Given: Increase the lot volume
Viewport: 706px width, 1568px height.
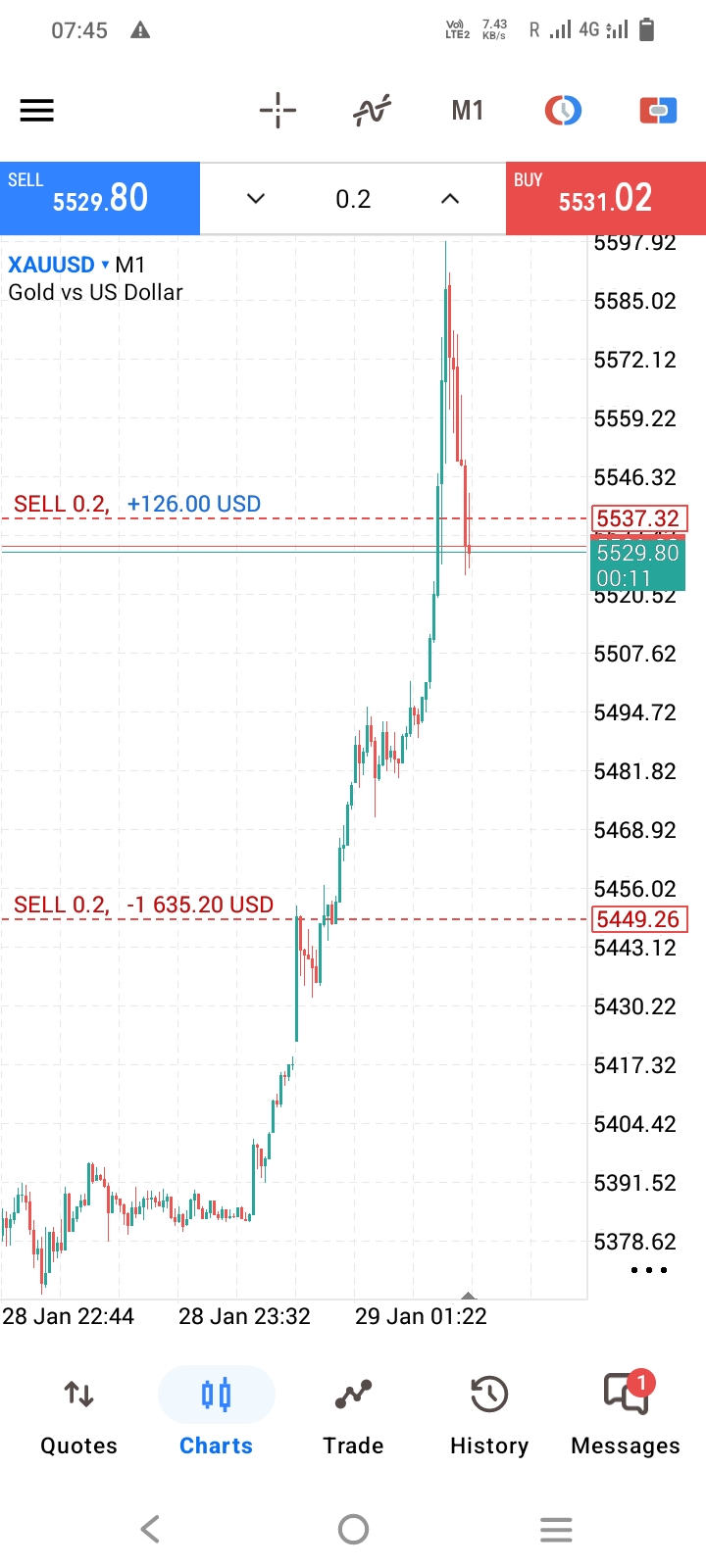Looking at the screenshot, I should coord(450,199).
